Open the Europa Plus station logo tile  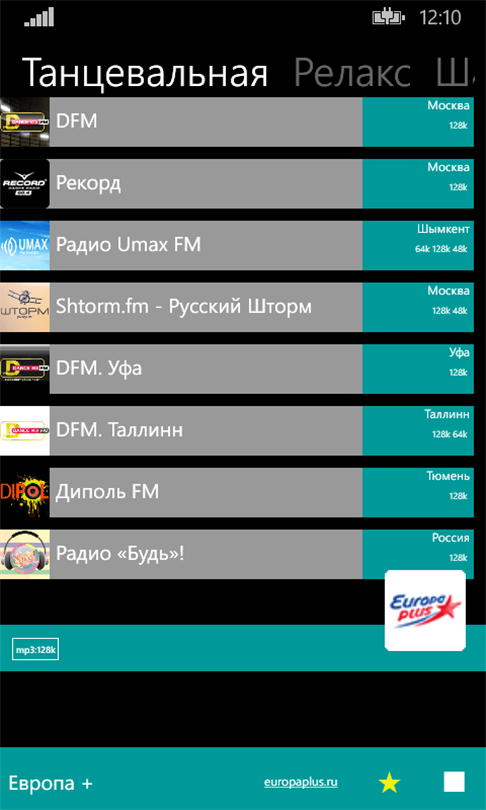click(425, 611)
